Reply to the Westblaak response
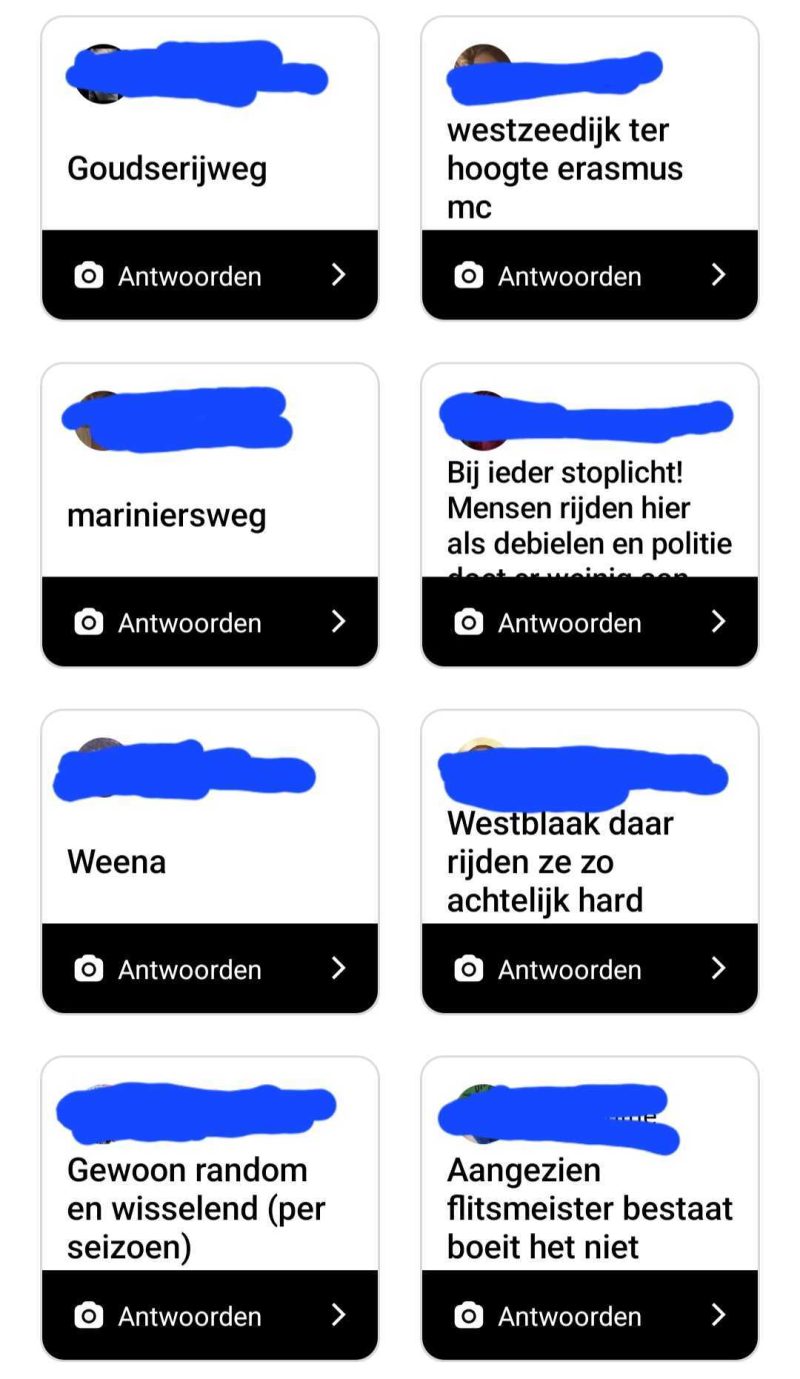The image size is (800, 1379). [x=589, y=969]
